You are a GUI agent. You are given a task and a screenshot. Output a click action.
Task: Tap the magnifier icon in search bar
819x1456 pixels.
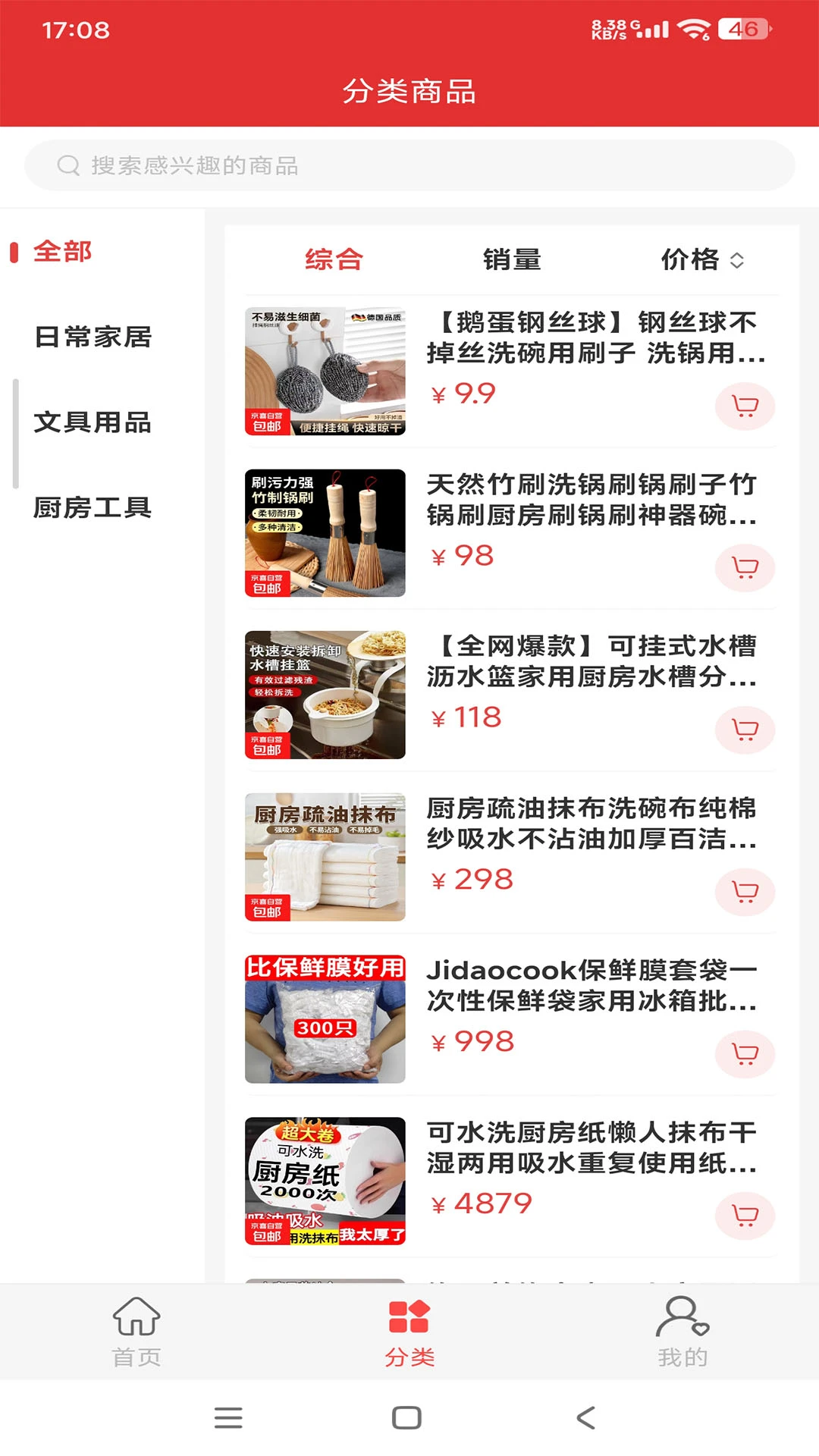coord(69,165)
